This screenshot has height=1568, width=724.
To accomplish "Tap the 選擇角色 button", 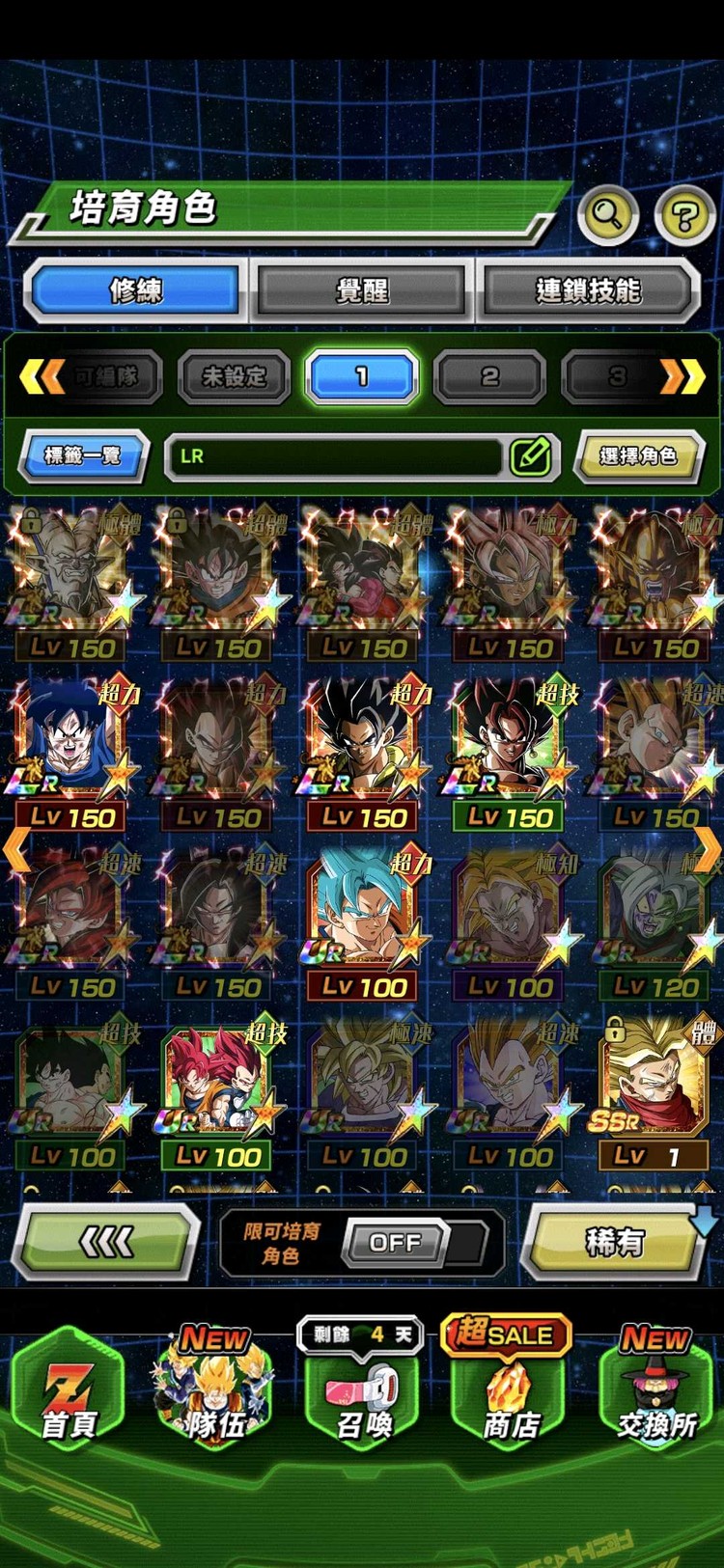I will click(x=638, y=455).
